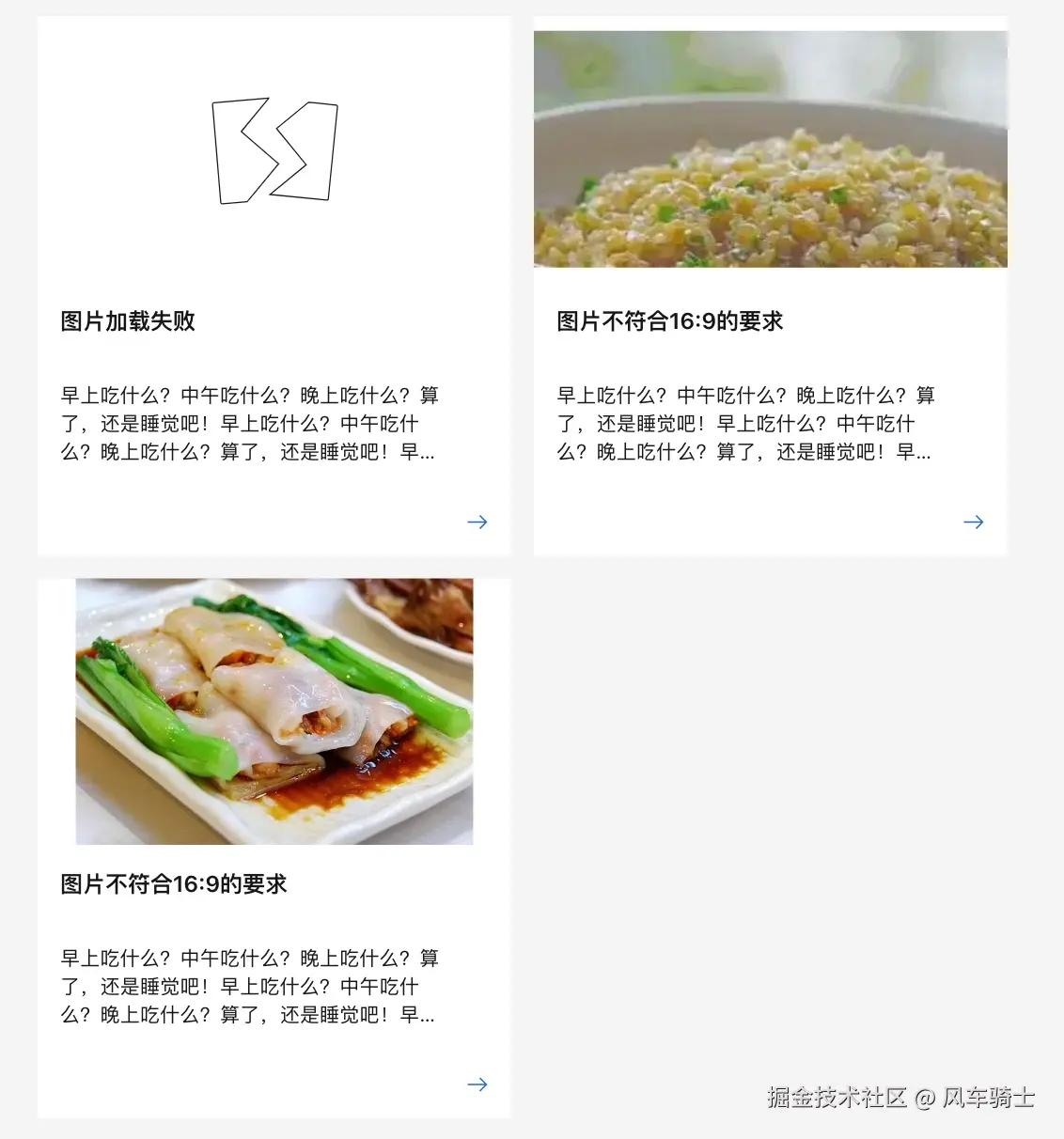Open the fried rice photo card

(x=770, y=150)
